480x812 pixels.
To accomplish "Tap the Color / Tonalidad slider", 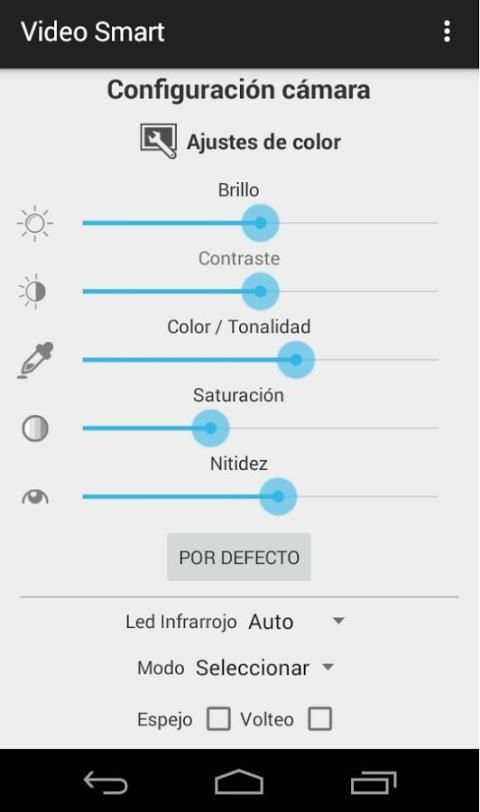I will (x=260, y=359).
